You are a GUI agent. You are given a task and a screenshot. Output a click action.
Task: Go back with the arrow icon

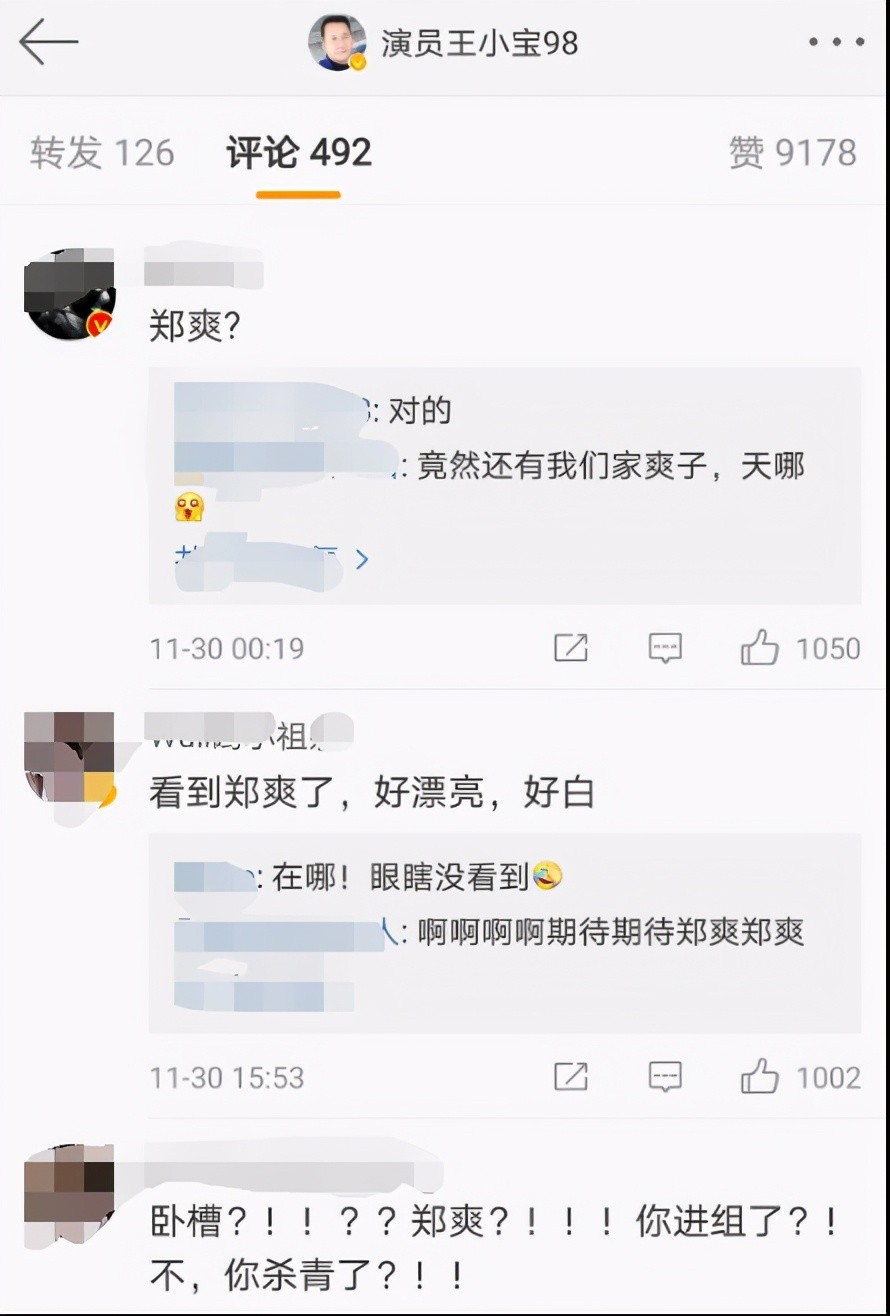(48, 43)
